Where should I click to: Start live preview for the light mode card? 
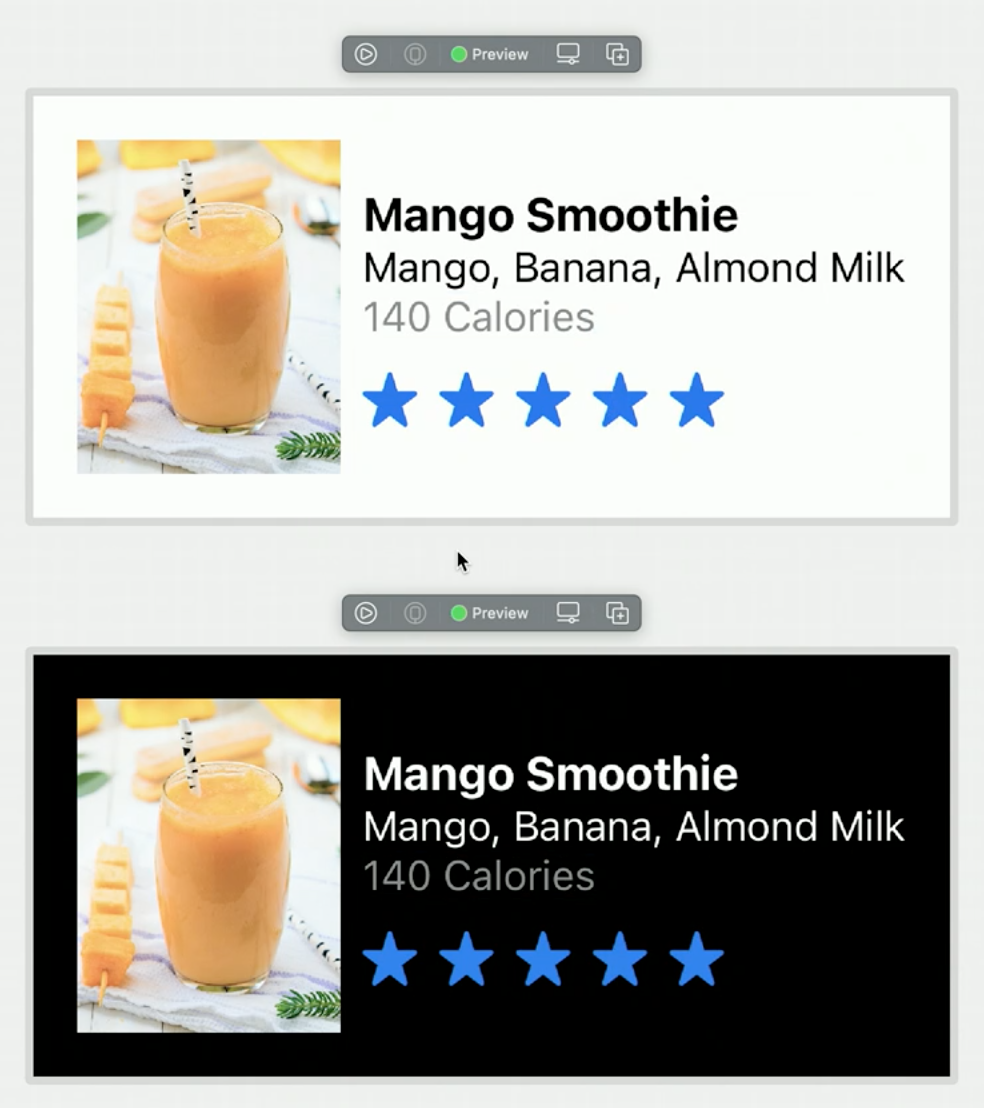[366, 54]
